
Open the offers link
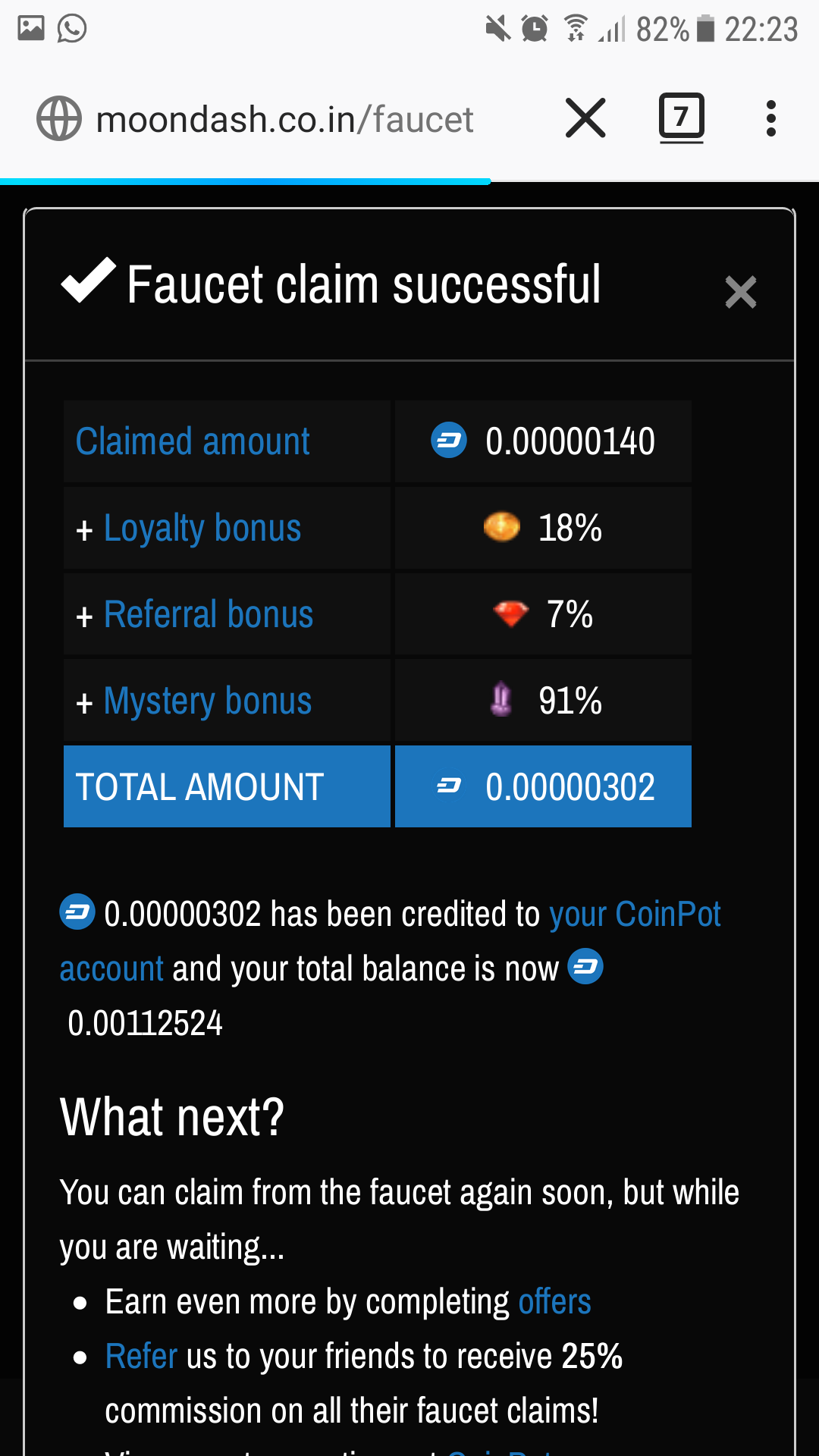tap(554, 1302)
